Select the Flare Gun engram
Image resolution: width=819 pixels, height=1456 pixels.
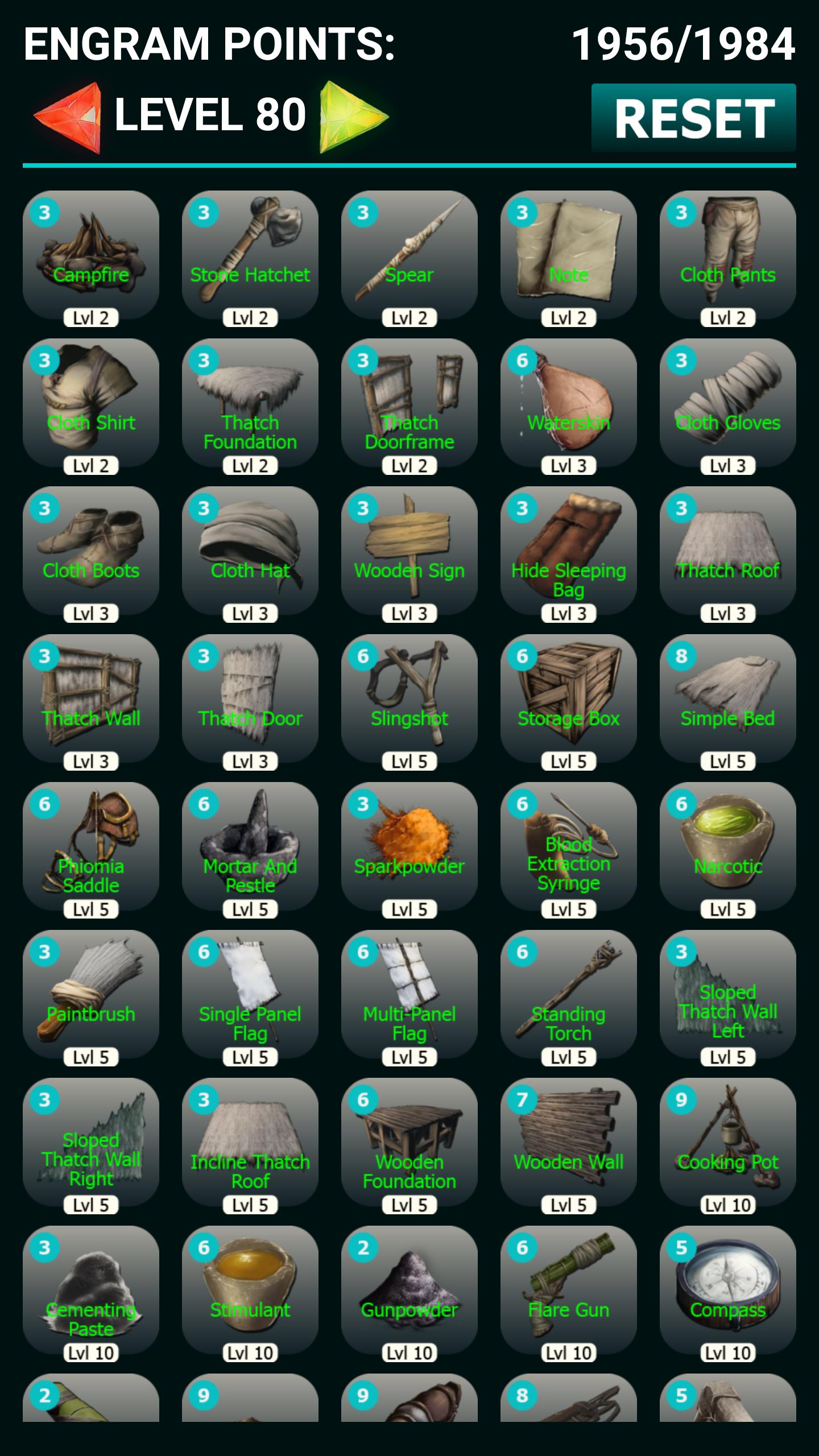569,1294
